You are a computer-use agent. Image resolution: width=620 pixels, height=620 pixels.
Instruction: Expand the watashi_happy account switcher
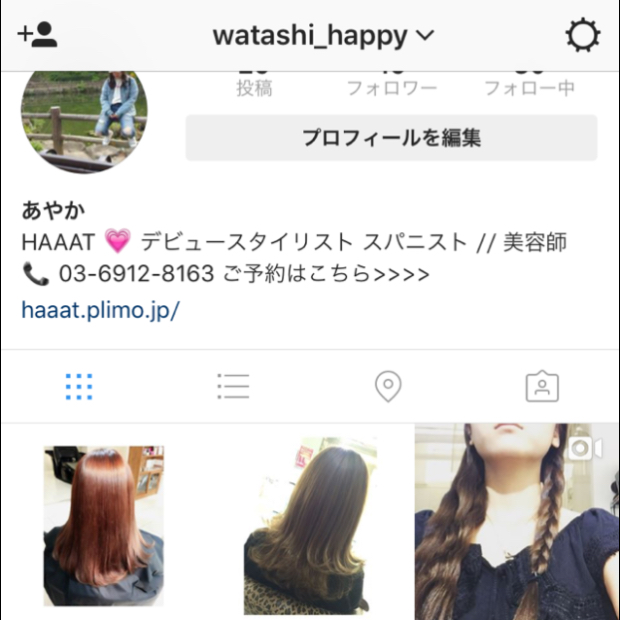click(x=323, y=36)
